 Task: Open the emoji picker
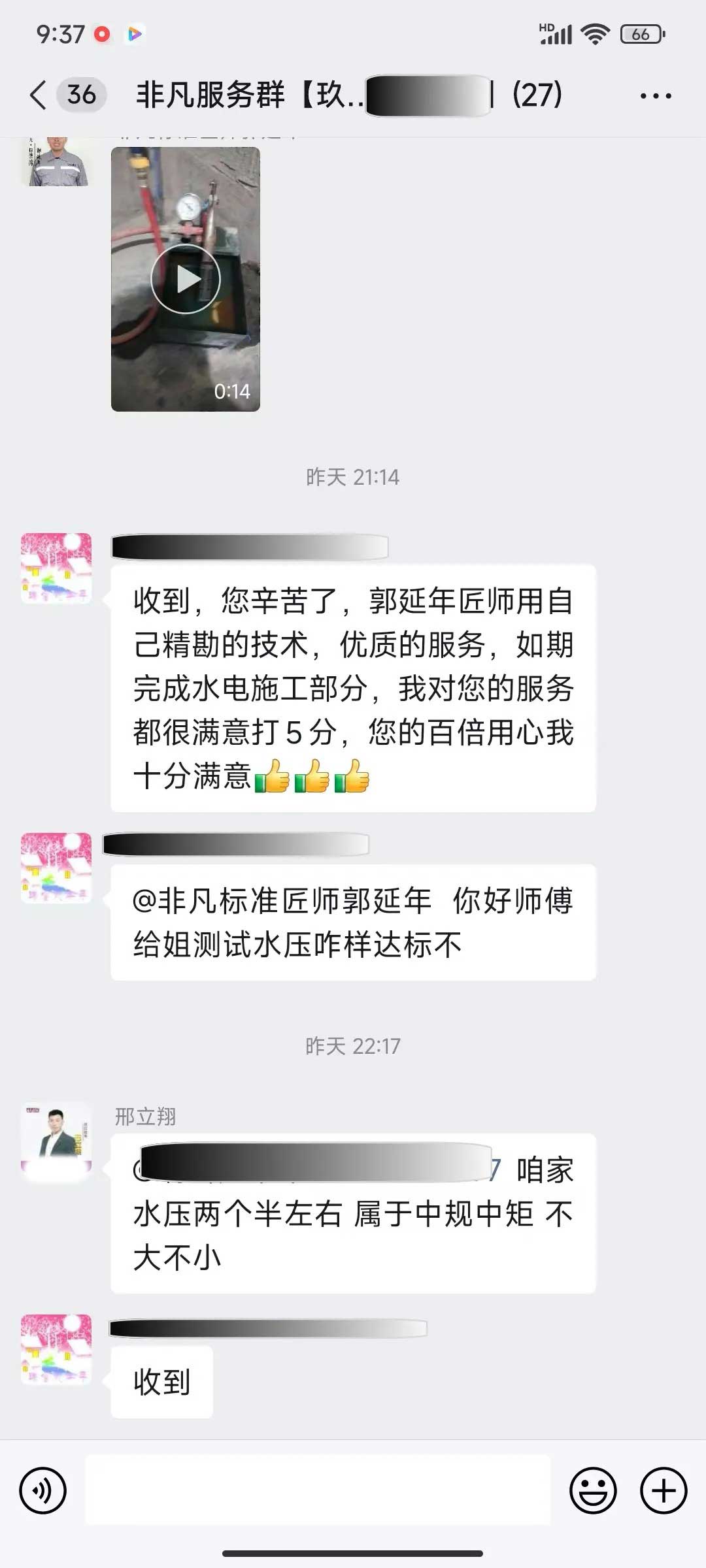pos(593,1491)
